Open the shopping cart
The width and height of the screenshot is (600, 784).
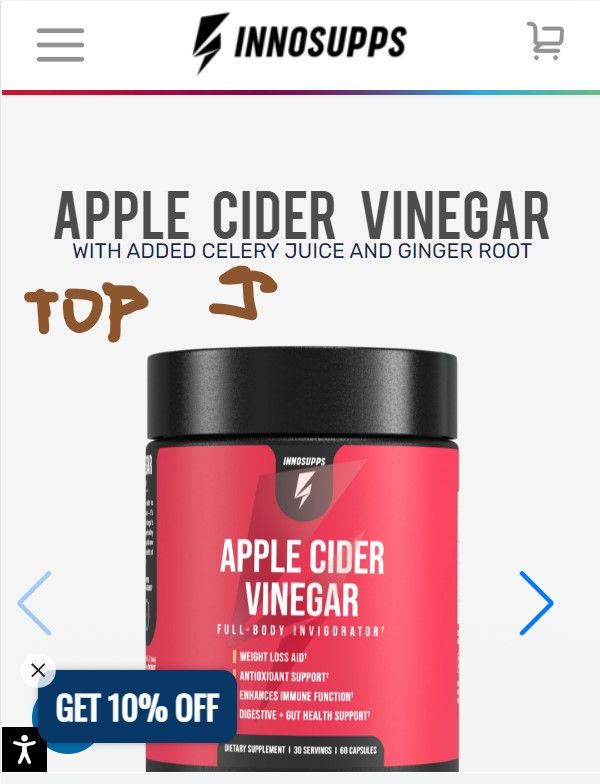[x=546, y=42]
